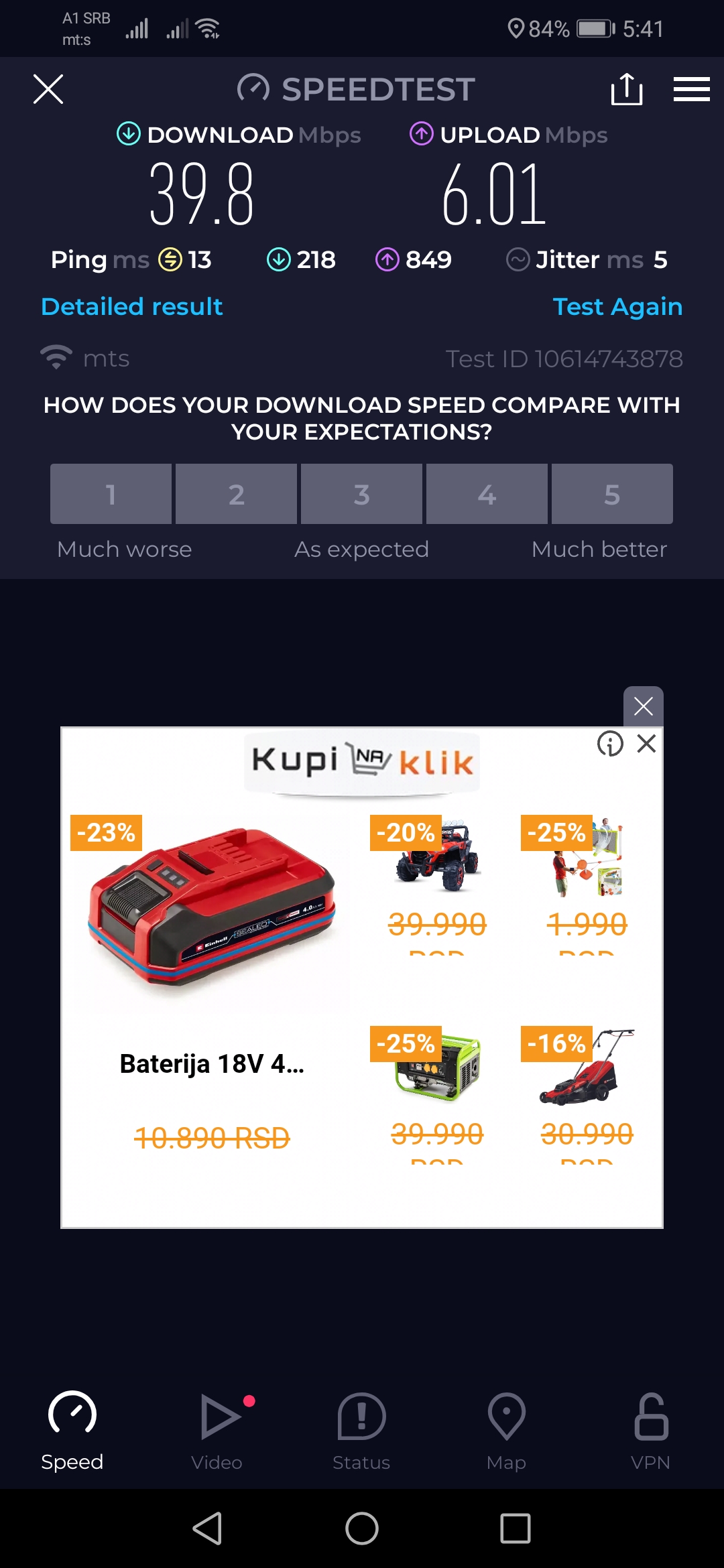724x1568 pixels.
Task: Go back using system navigation
Action: [207, 1528]
